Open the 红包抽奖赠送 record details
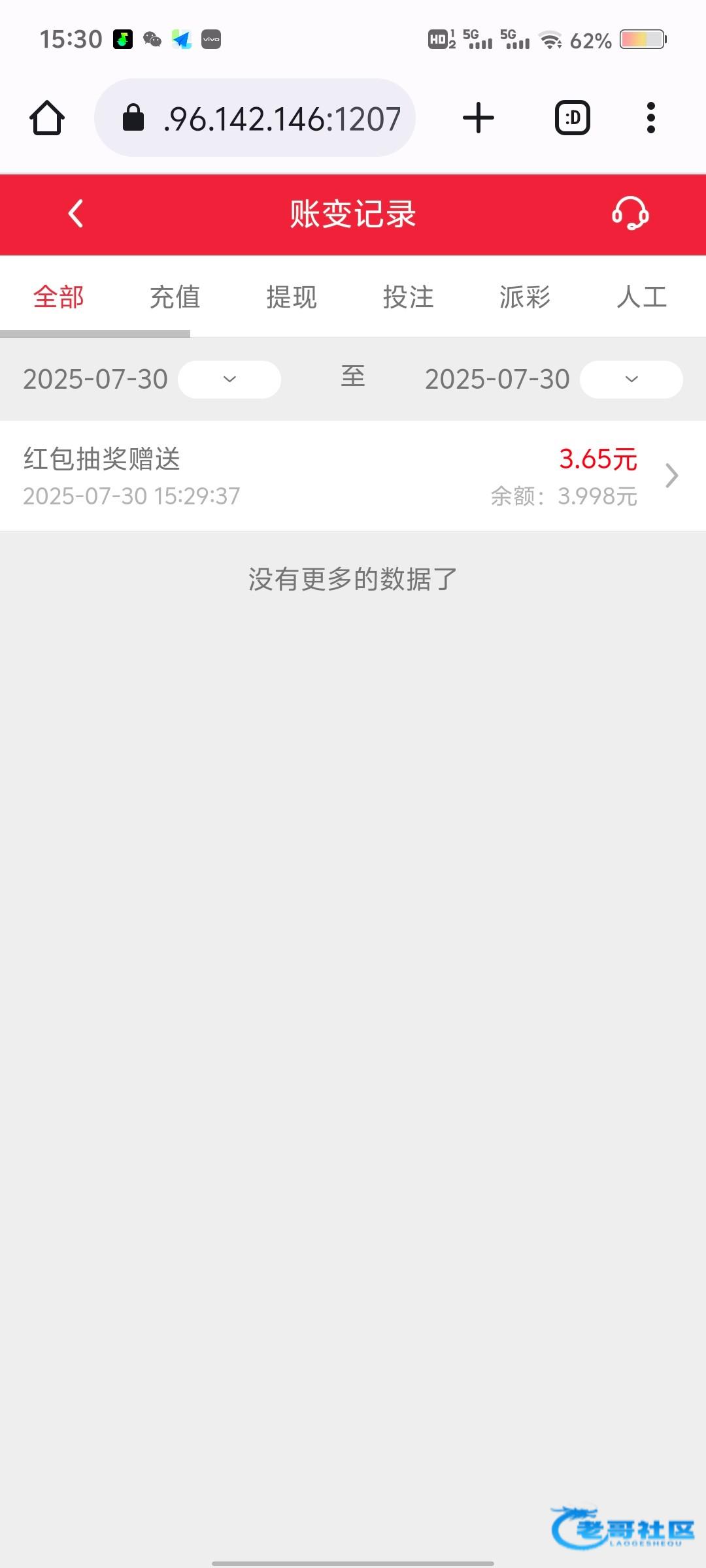 click(353, 476)
